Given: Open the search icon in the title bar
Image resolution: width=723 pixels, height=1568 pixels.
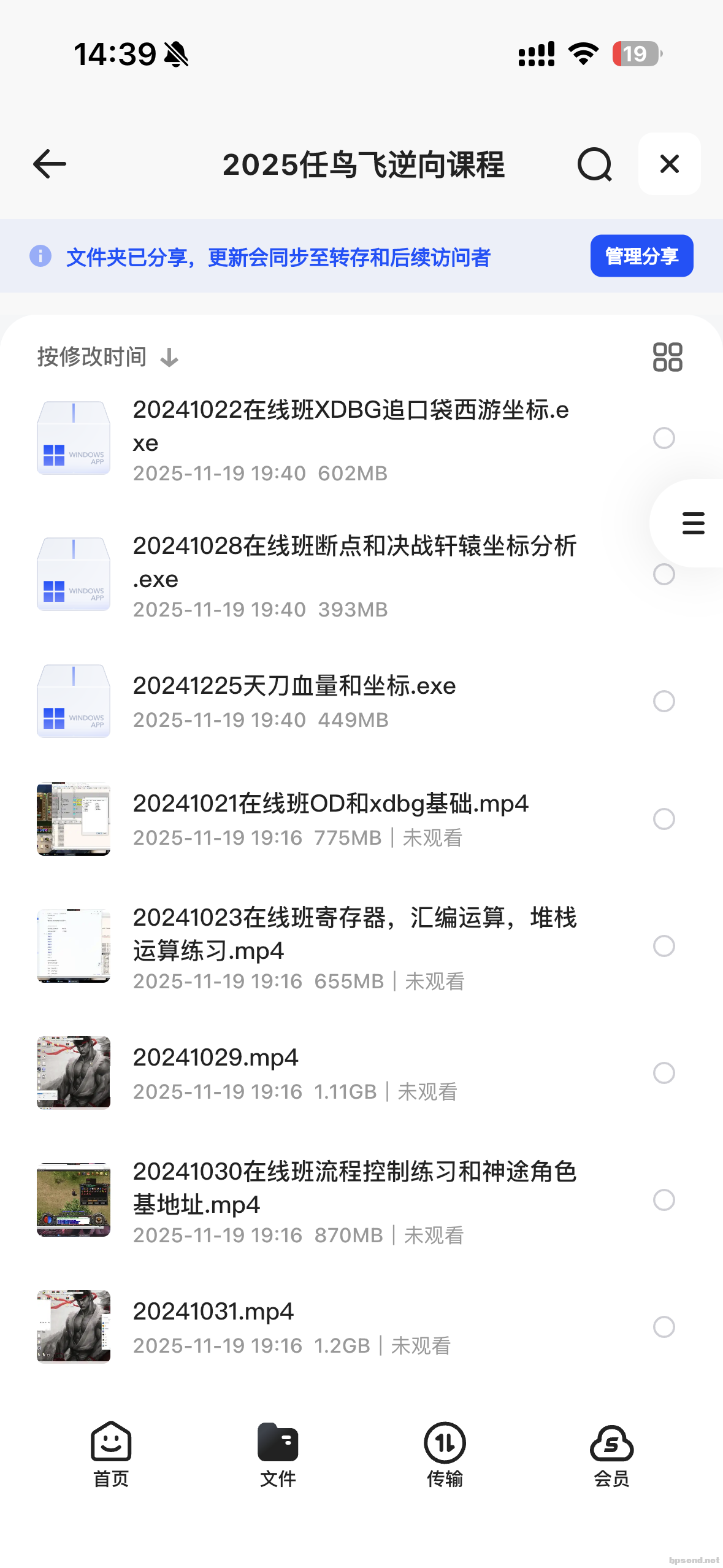Looking at the screenshot, I should click(594, 164).
